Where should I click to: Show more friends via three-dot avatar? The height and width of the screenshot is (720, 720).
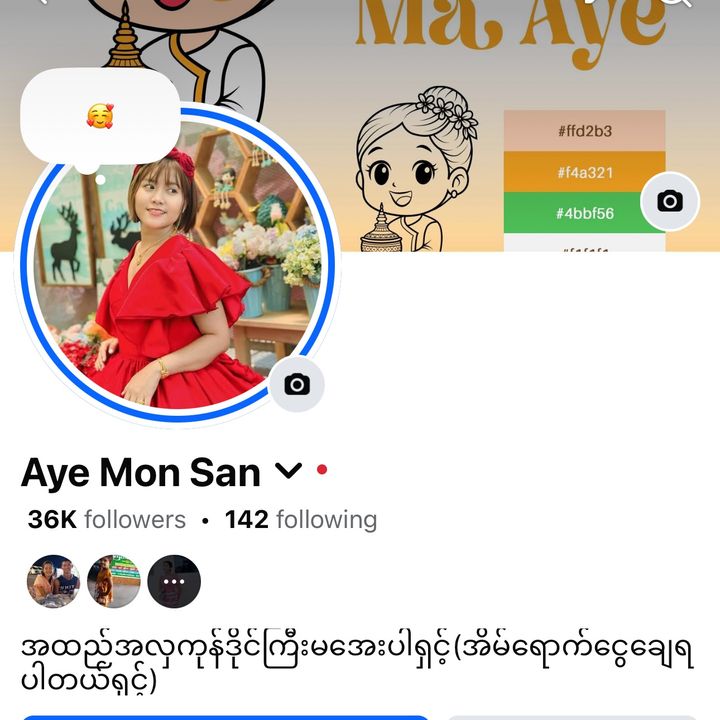(x=174, y=582)
